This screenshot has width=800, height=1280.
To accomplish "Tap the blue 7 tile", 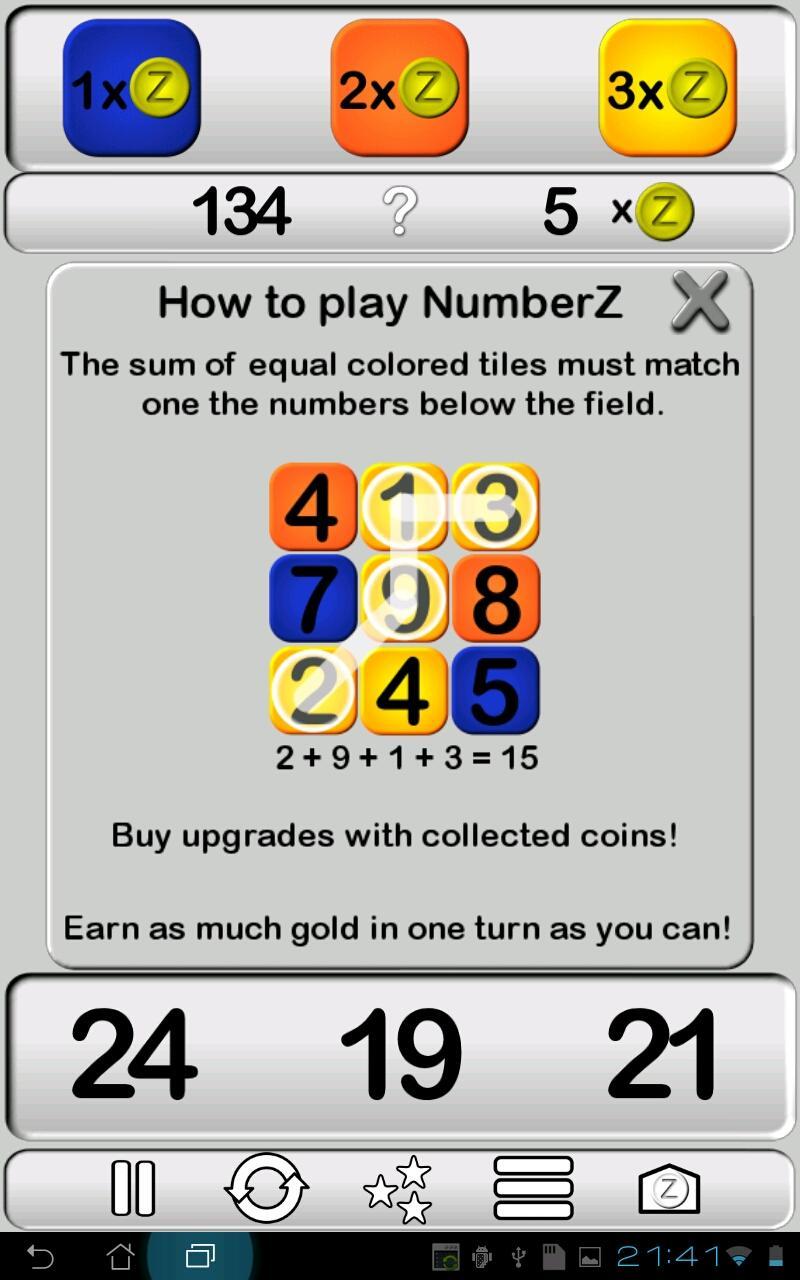I will (x=313, y=599).
